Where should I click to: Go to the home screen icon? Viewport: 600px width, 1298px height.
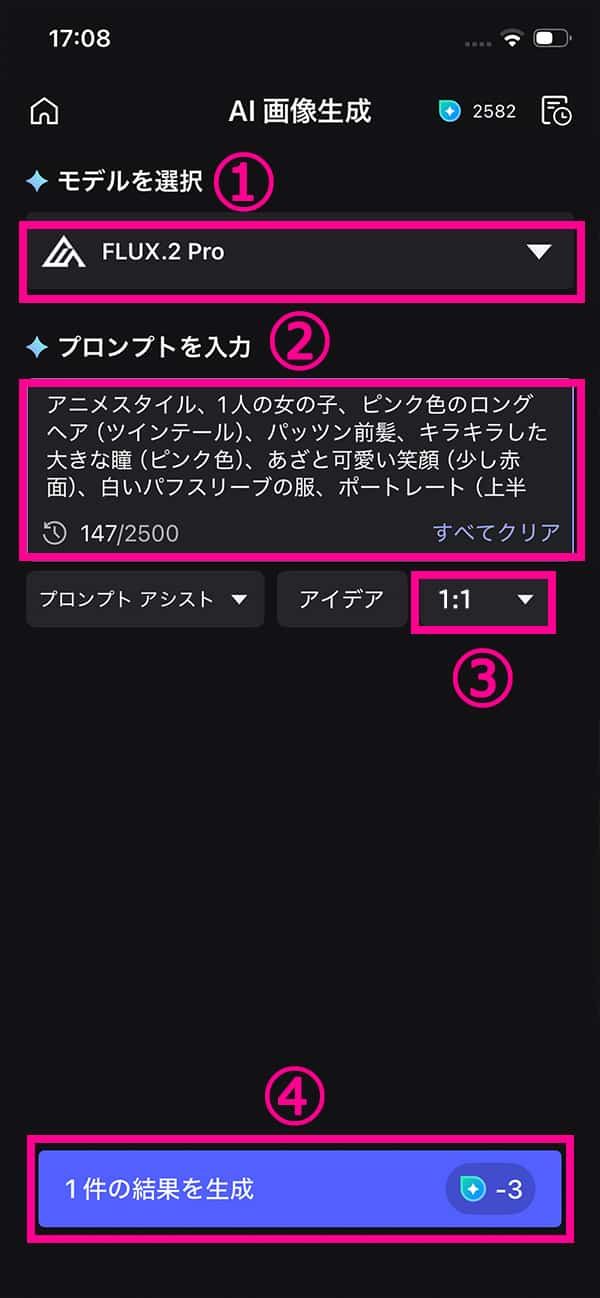coord(45,111)
